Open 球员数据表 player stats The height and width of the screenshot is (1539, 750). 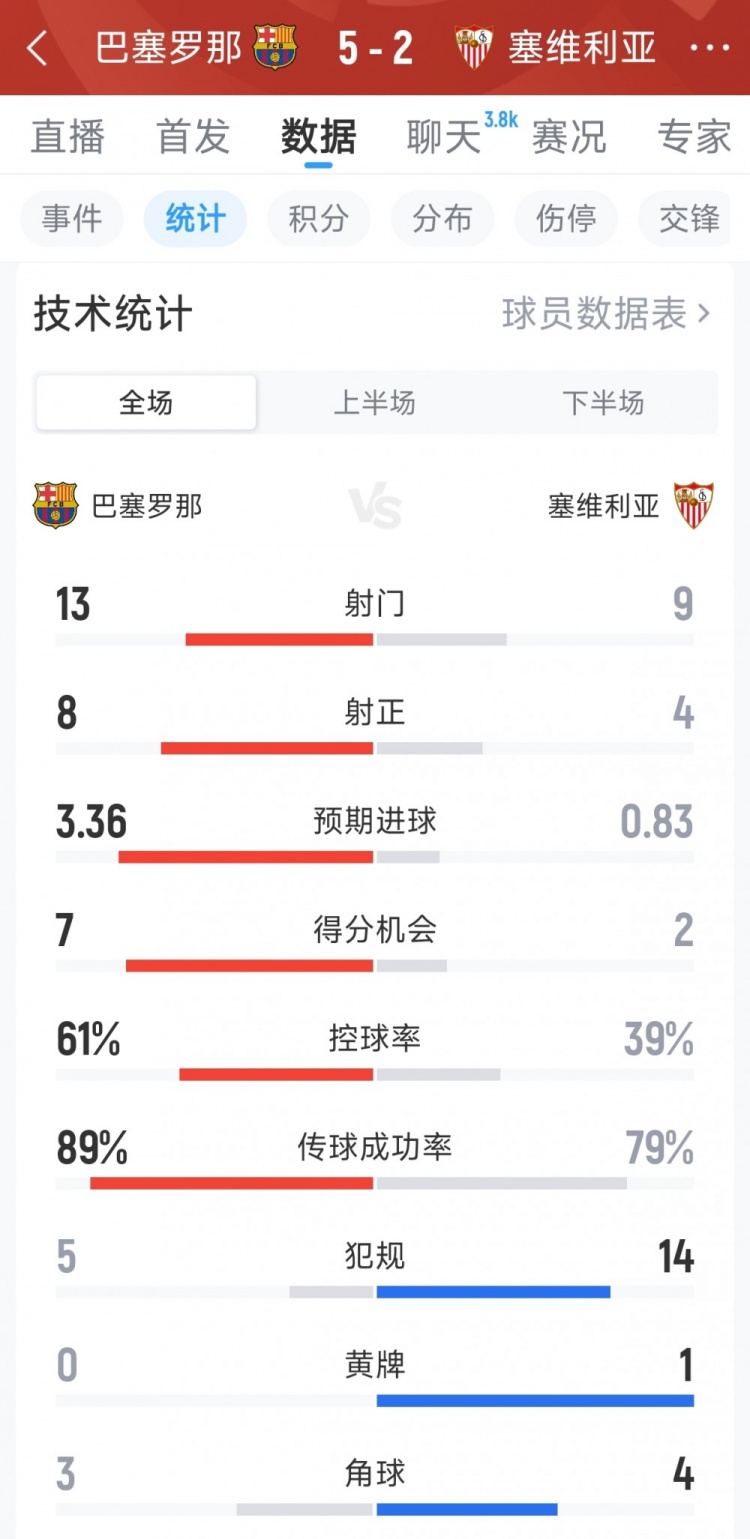click(606, 314)
